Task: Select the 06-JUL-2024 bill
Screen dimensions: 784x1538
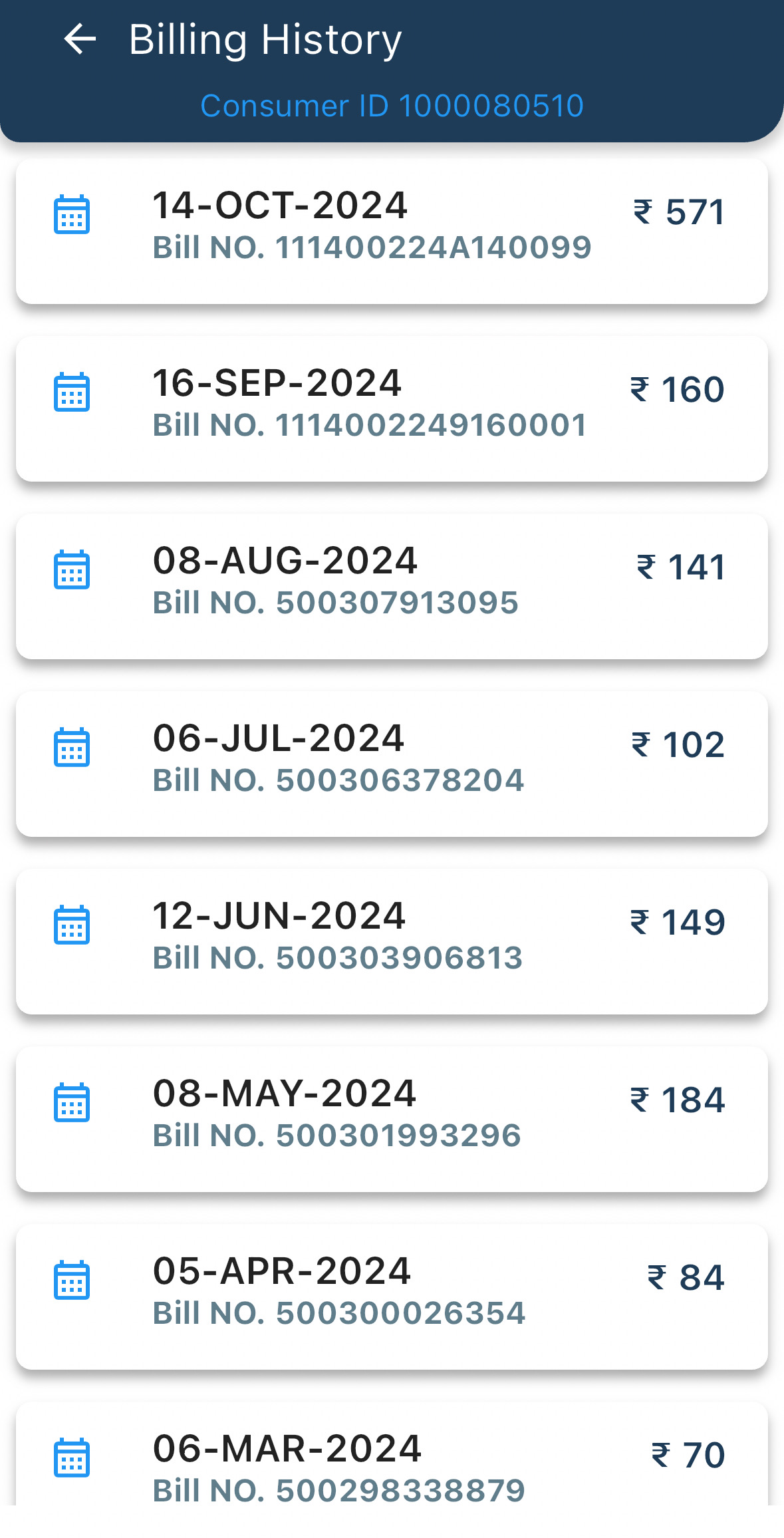Action: pyautogui.click(x=392, y=764)
